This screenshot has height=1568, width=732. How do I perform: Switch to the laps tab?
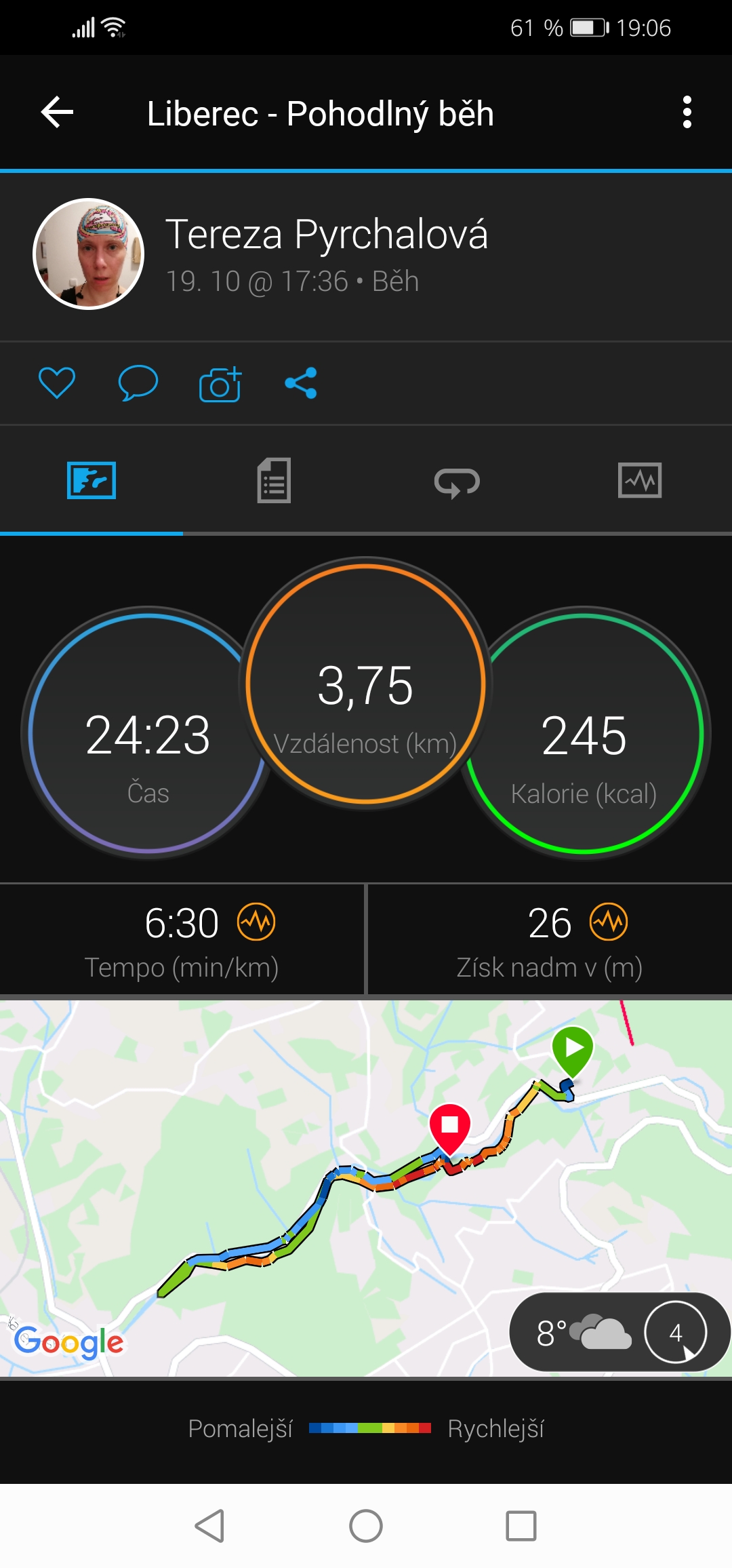click(x=457, y=481)
